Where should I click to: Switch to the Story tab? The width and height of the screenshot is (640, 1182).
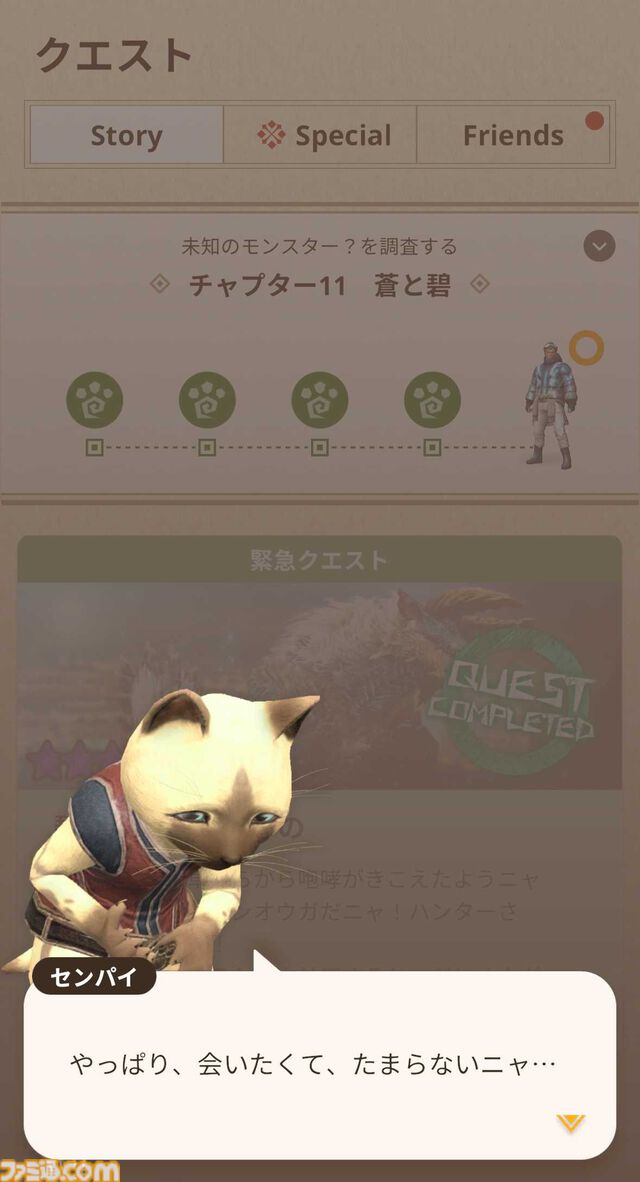coord(126,135)
